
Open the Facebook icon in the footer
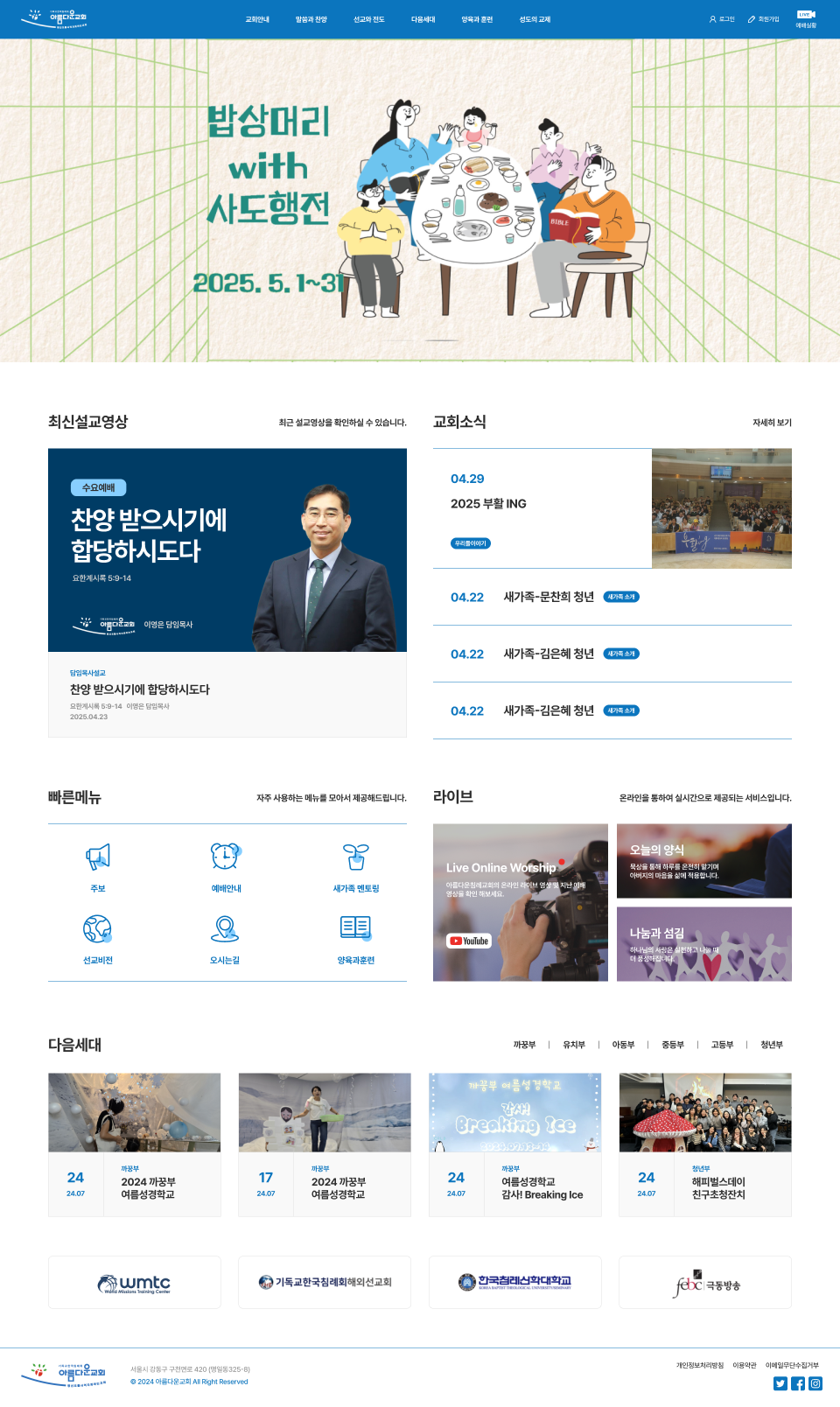pos(798,1383)
